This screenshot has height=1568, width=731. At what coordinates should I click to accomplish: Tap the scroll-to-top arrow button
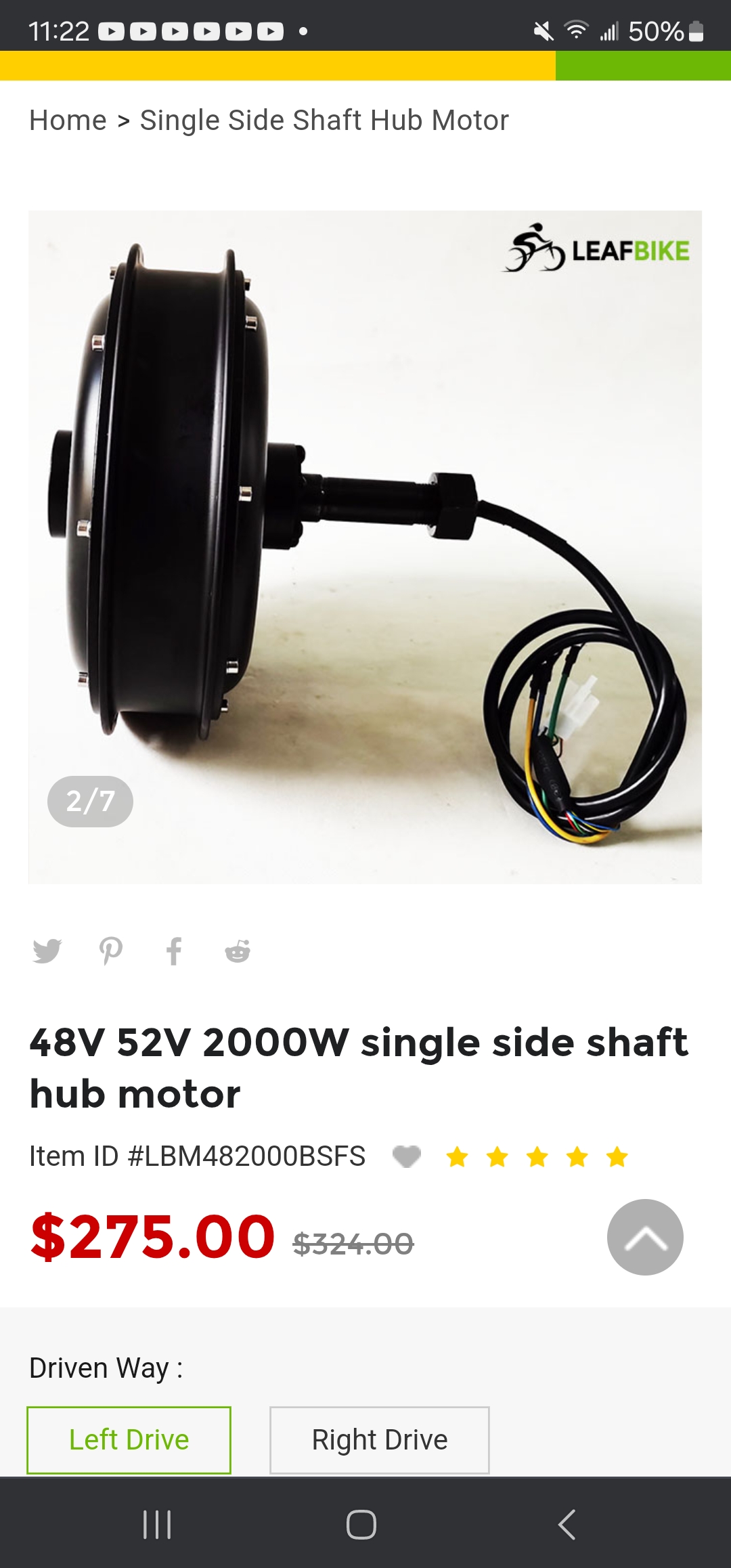(644, 1238)
